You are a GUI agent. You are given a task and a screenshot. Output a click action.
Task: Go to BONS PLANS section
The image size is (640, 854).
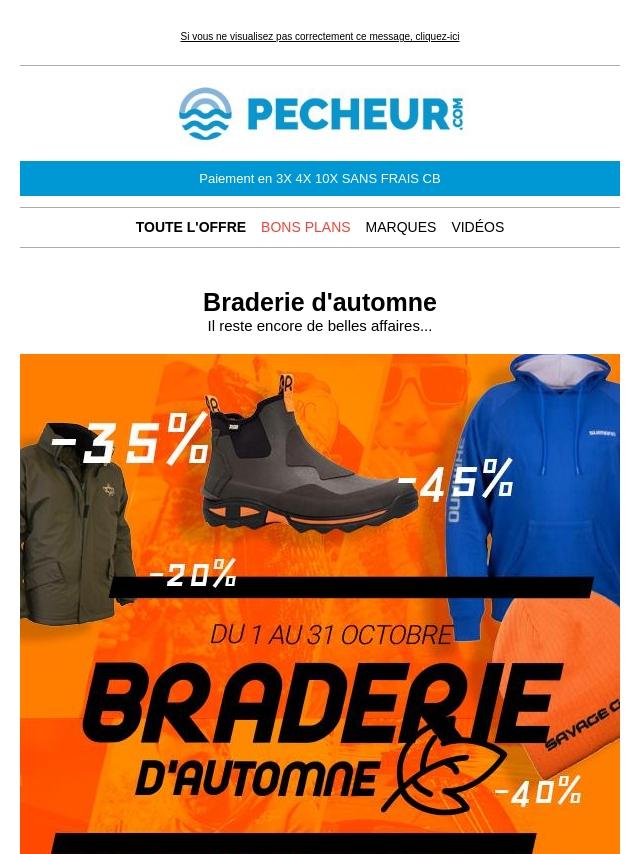coord(305,228)
